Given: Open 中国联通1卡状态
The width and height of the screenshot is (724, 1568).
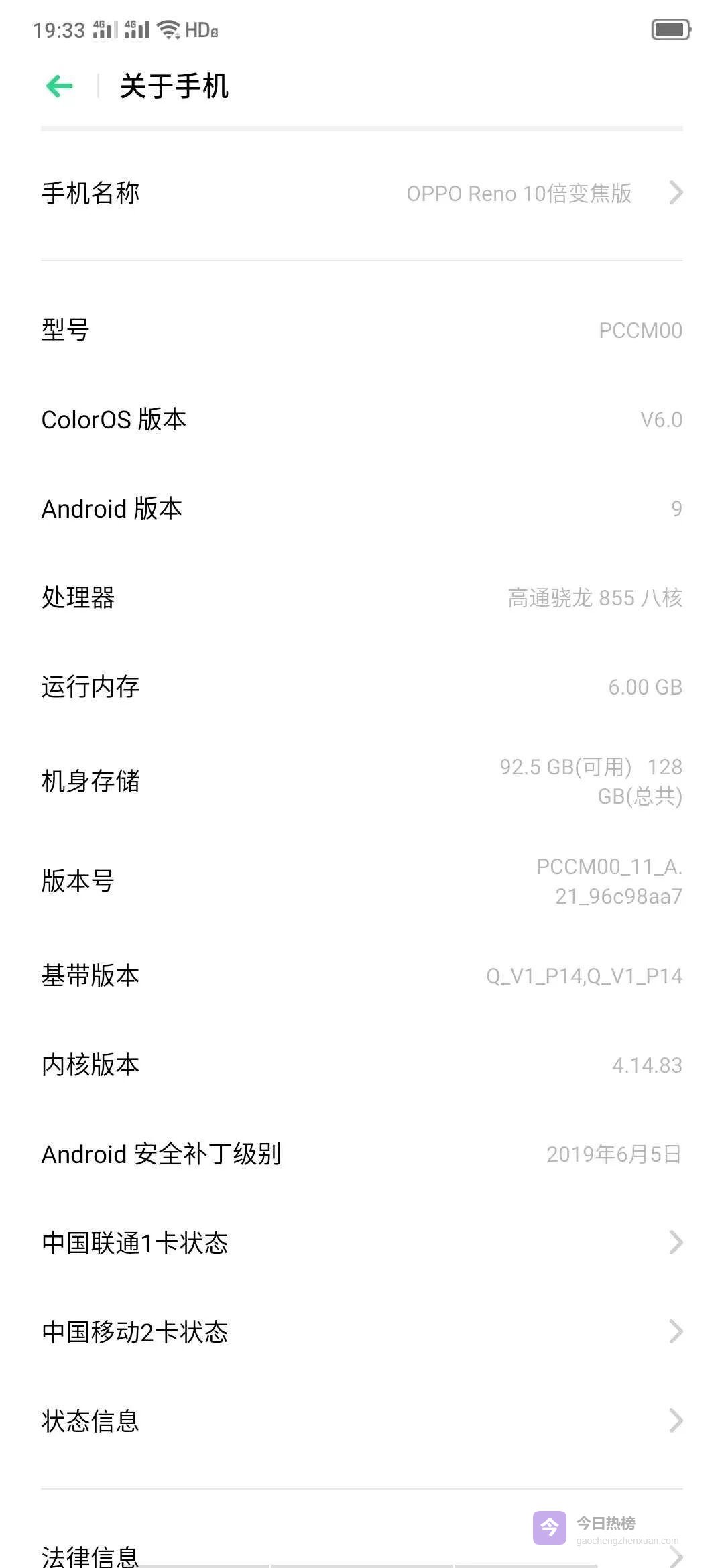Looking at the screenshot, I should point(362,1243).
